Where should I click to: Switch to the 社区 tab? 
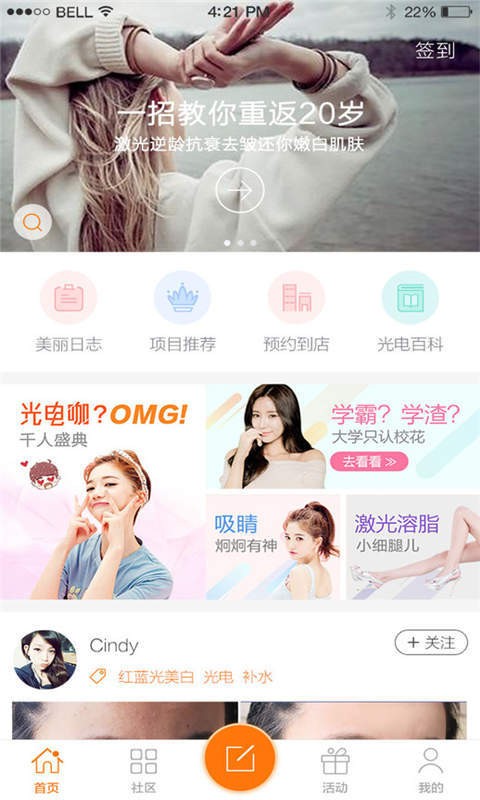click(x=143, y=770)
